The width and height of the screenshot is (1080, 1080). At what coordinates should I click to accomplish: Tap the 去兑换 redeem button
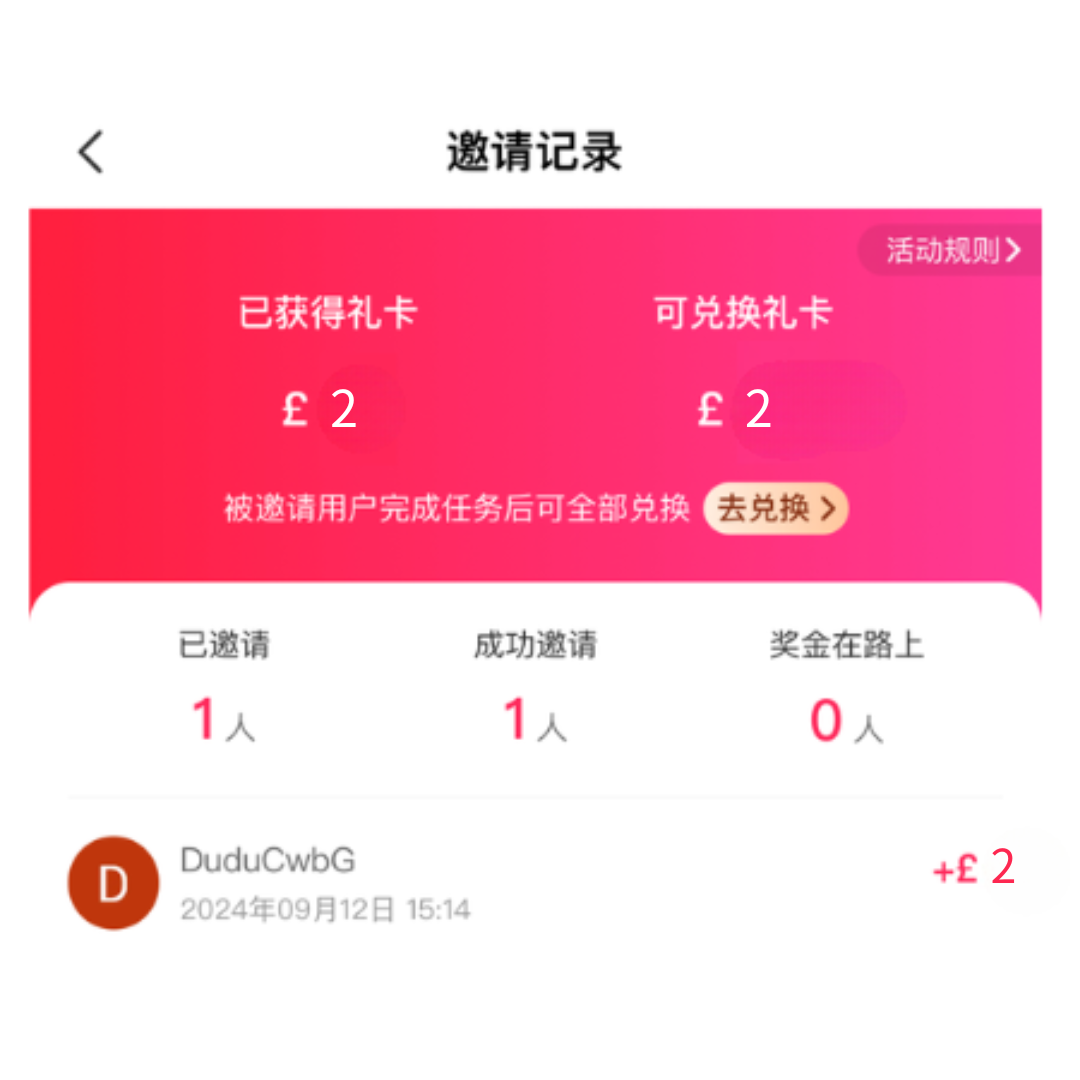pyautogui.click(x=776, y=509)
